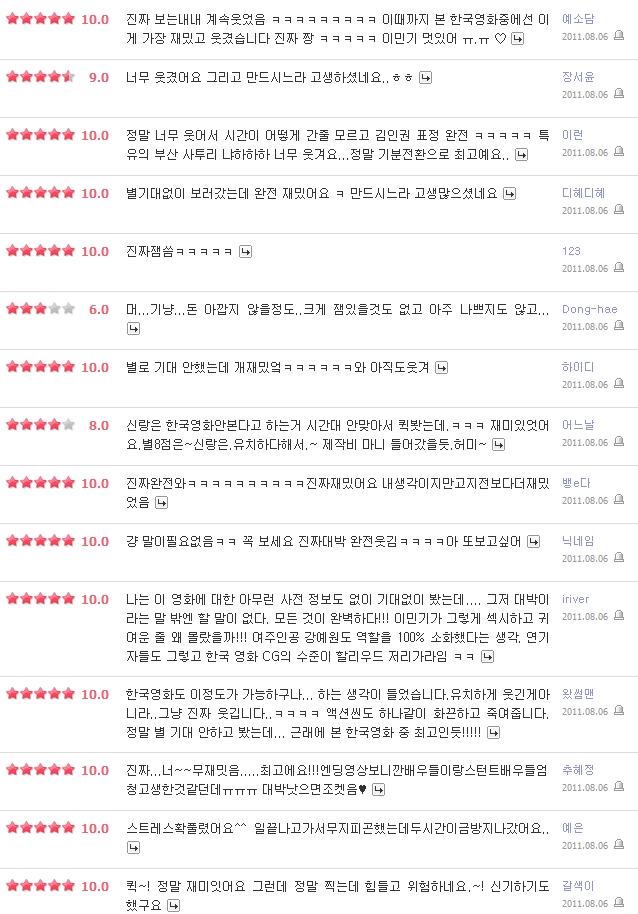The height and width of the screenshot is (914, 638).
Task: Open iriver's reviewer link
Action: tap(575, 599)
